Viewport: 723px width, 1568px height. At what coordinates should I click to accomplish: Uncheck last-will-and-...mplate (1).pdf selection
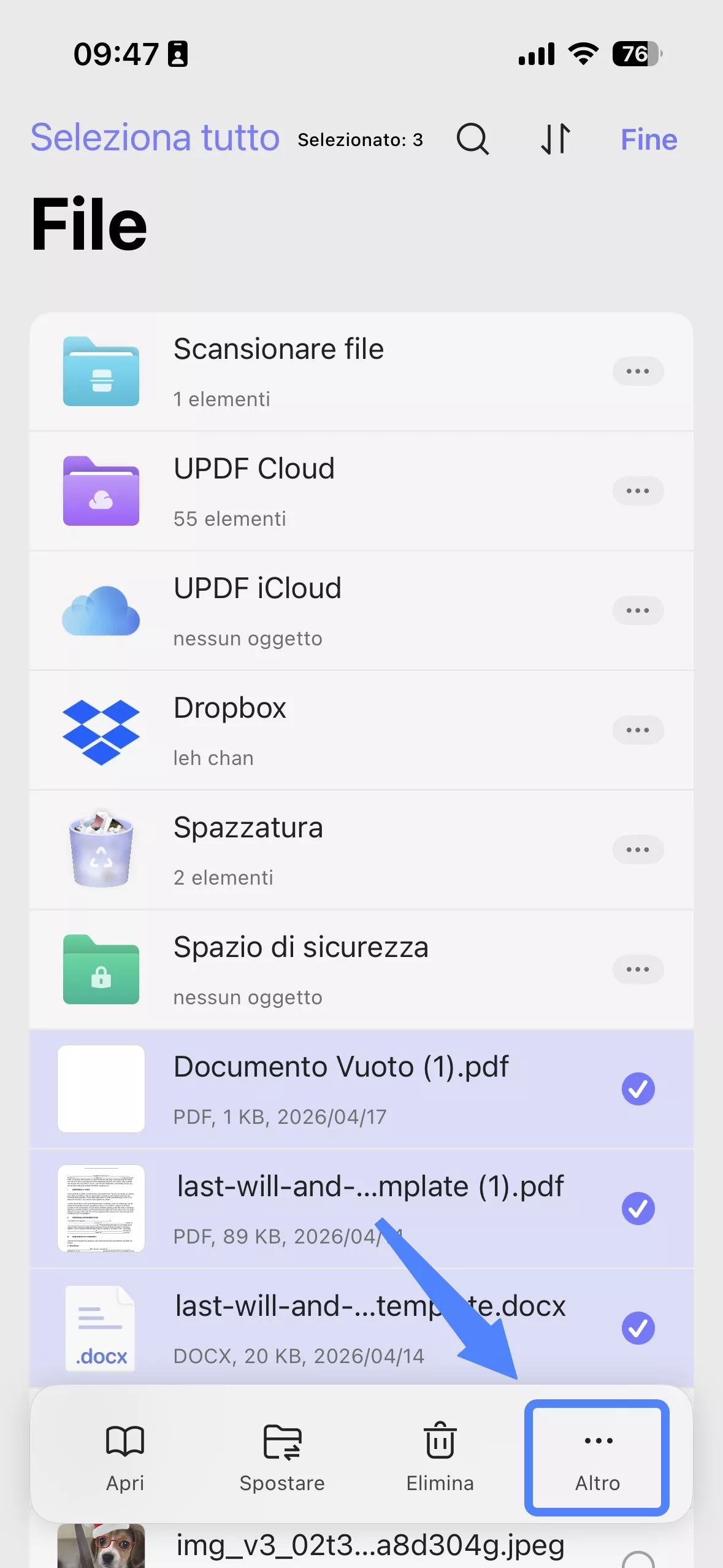click(638, 1209)
